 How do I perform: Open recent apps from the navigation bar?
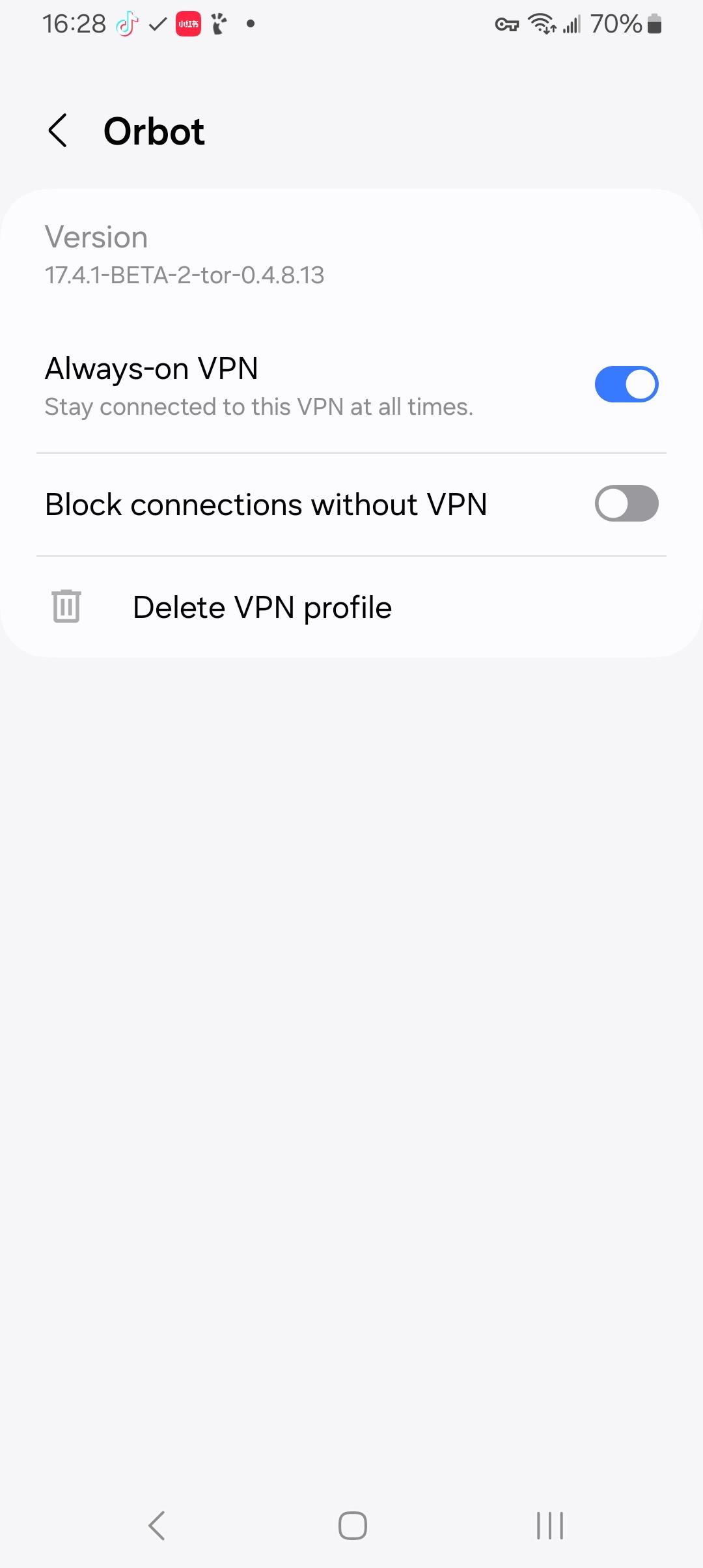(550, 1525)
